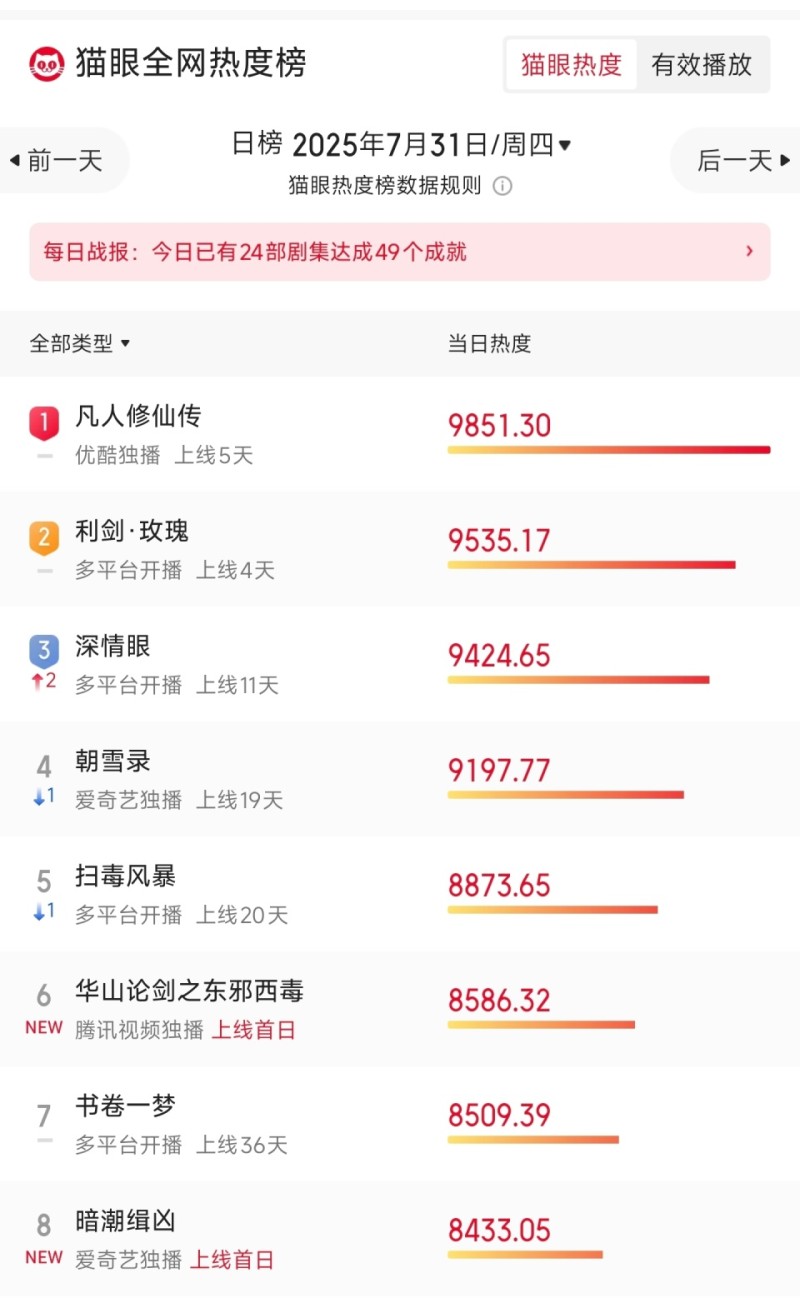The width and height of the screenshot is (800, 1313).
Task: Go to 后一天 rankings
Action: pyautogui.click(x=742, y=160)
